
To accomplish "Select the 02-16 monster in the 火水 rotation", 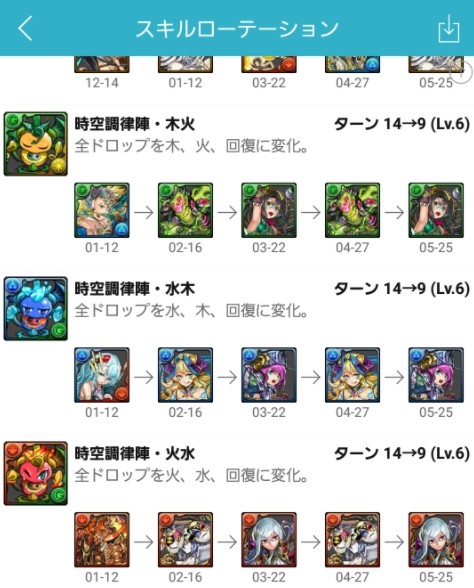I will click(185, 540).
